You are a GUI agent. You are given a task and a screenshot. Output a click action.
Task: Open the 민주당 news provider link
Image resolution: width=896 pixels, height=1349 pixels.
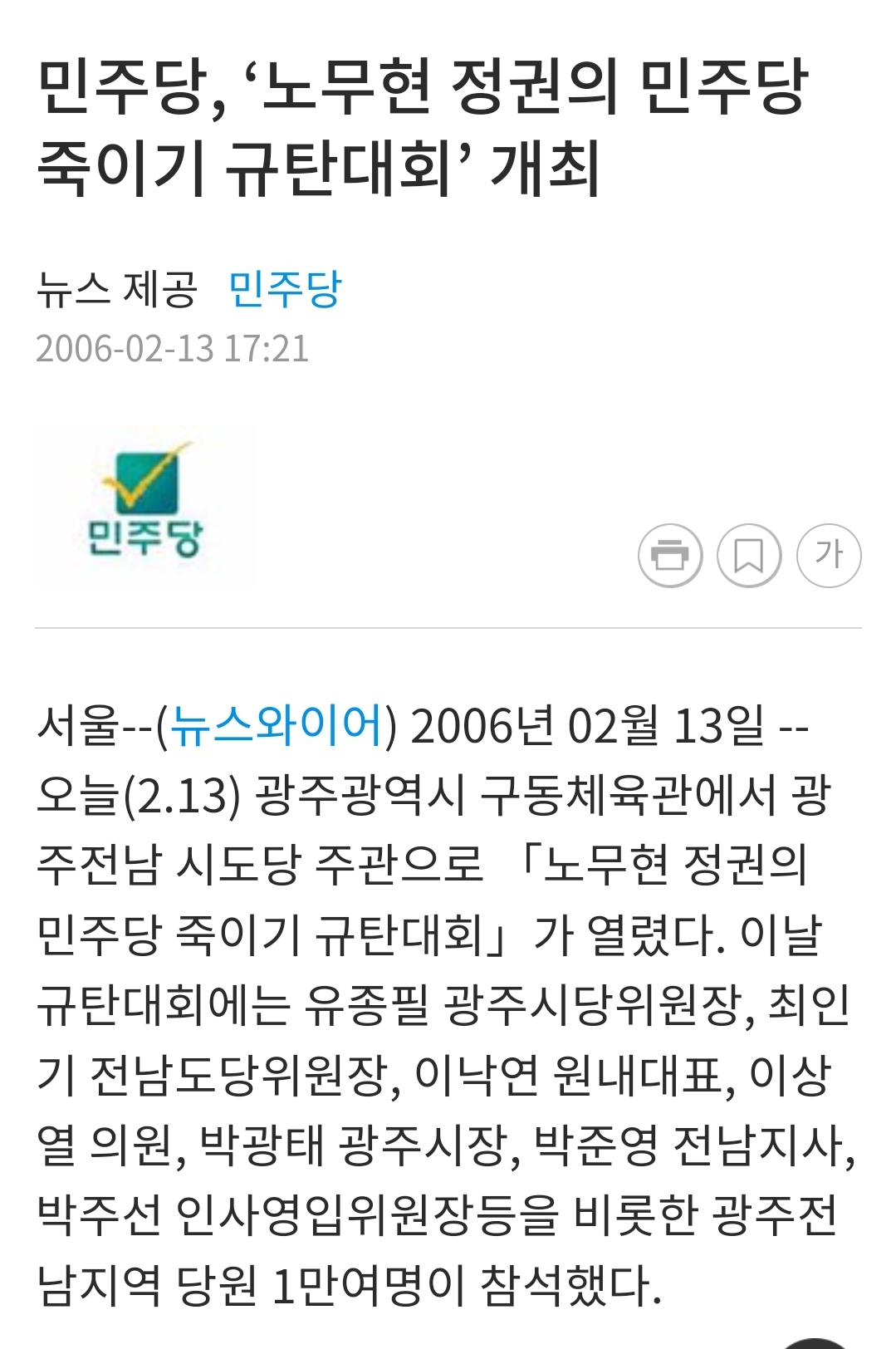tap(285, 289)
